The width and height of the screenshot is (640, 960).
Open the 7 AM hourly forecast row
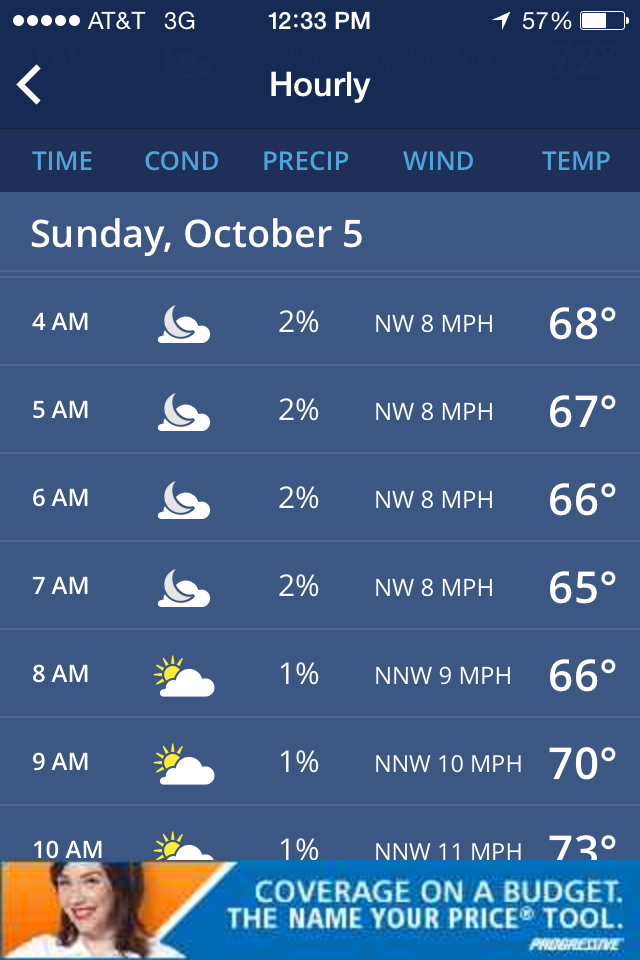click(320, 587)
